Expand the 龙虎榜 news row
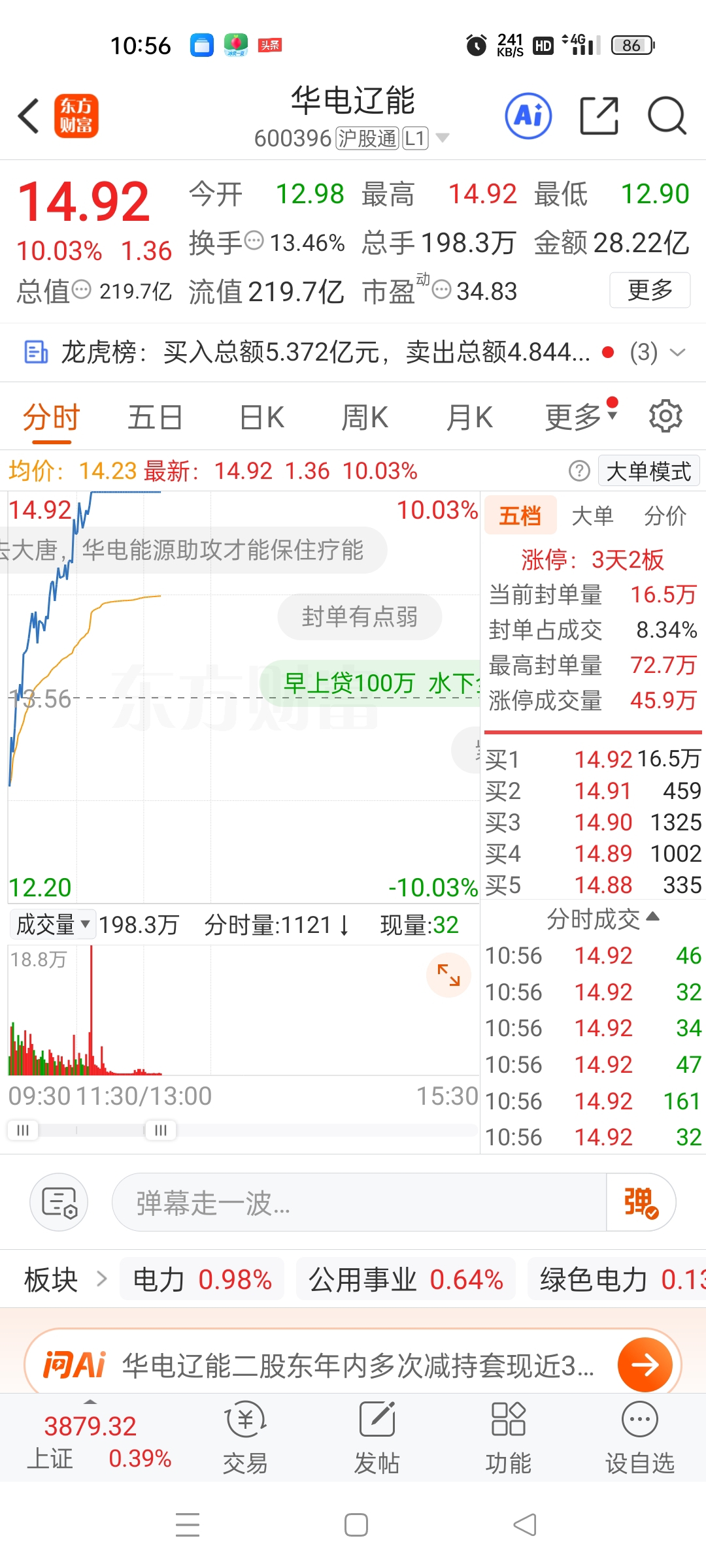Viewport: 706px width, 1568px height. [677, 353]
